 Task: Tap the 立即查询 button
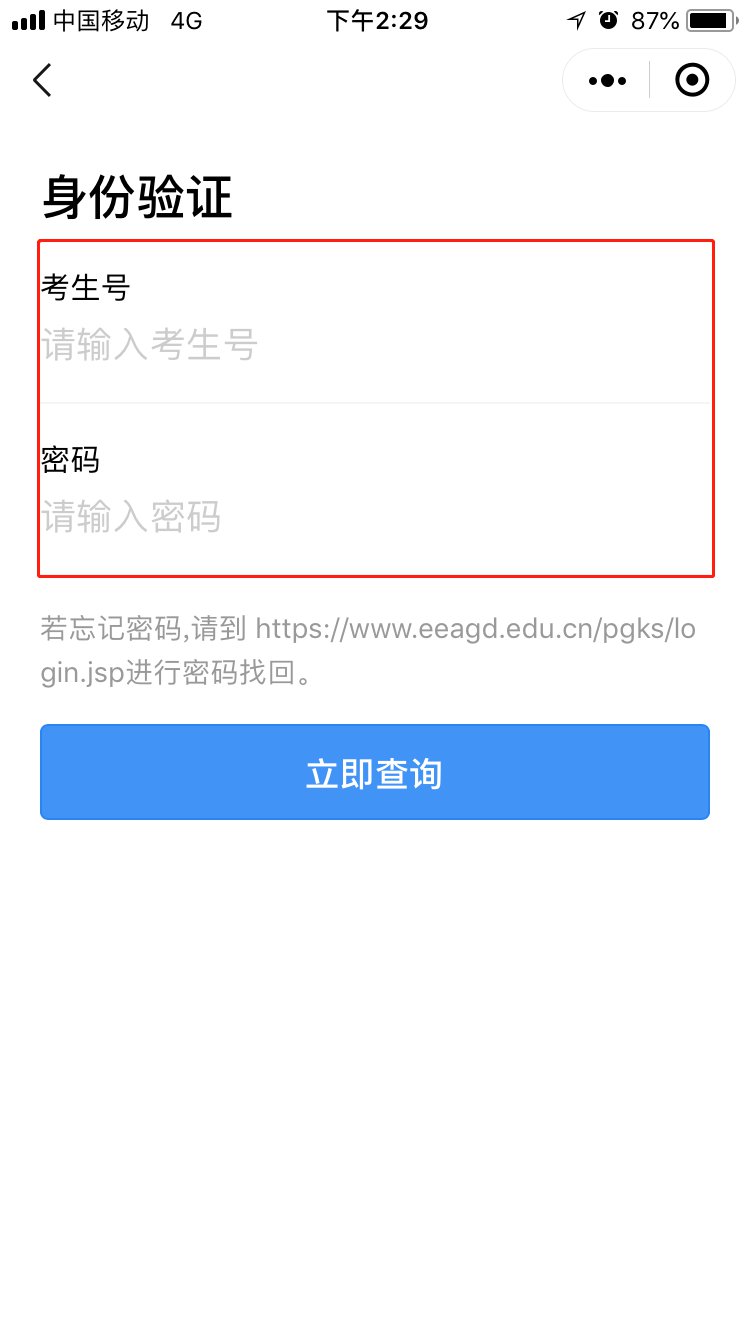pos(375,773)
